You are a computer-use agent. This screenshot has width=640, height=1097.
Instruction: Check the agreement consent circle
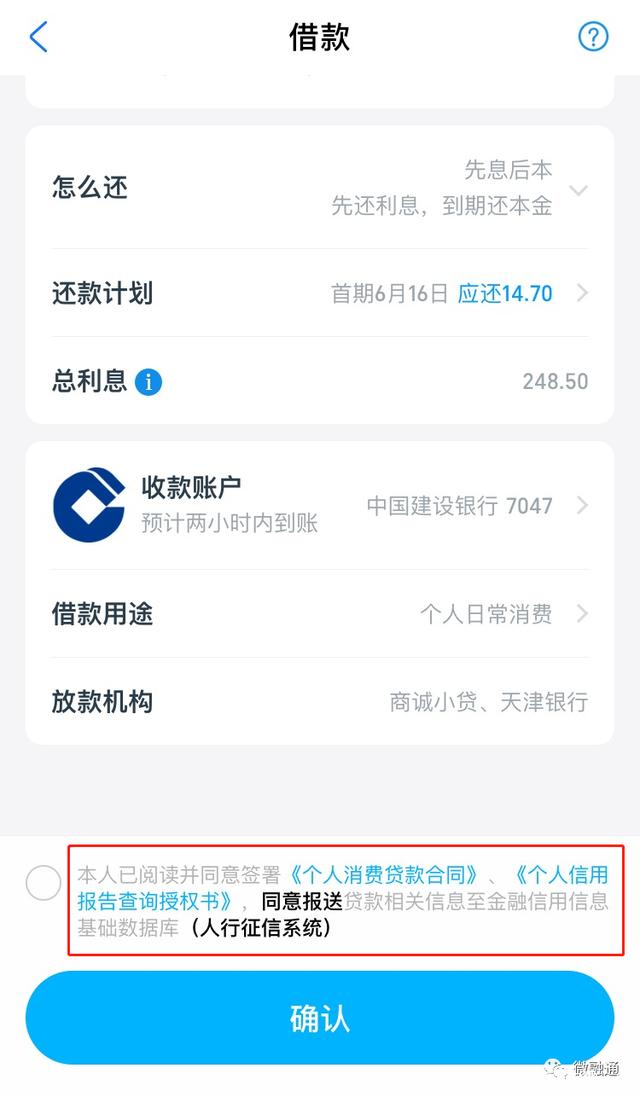tap(43, 882)
